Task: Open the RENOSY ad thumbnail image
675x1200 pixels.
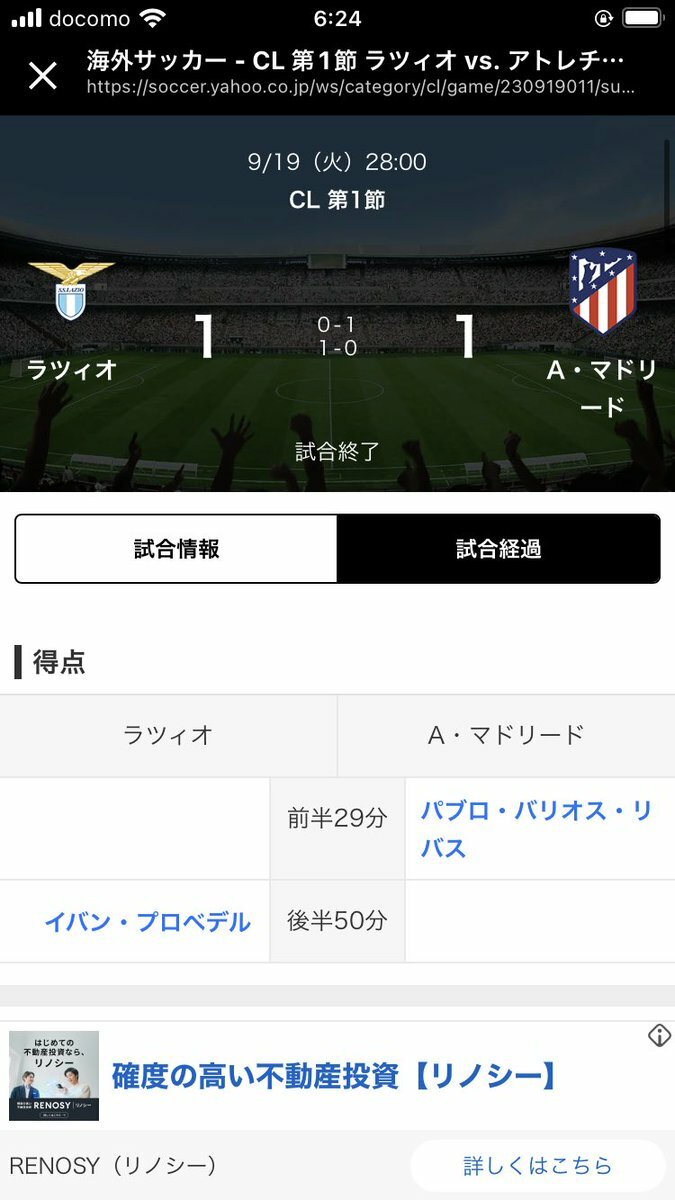Action: coord(54,1076)
